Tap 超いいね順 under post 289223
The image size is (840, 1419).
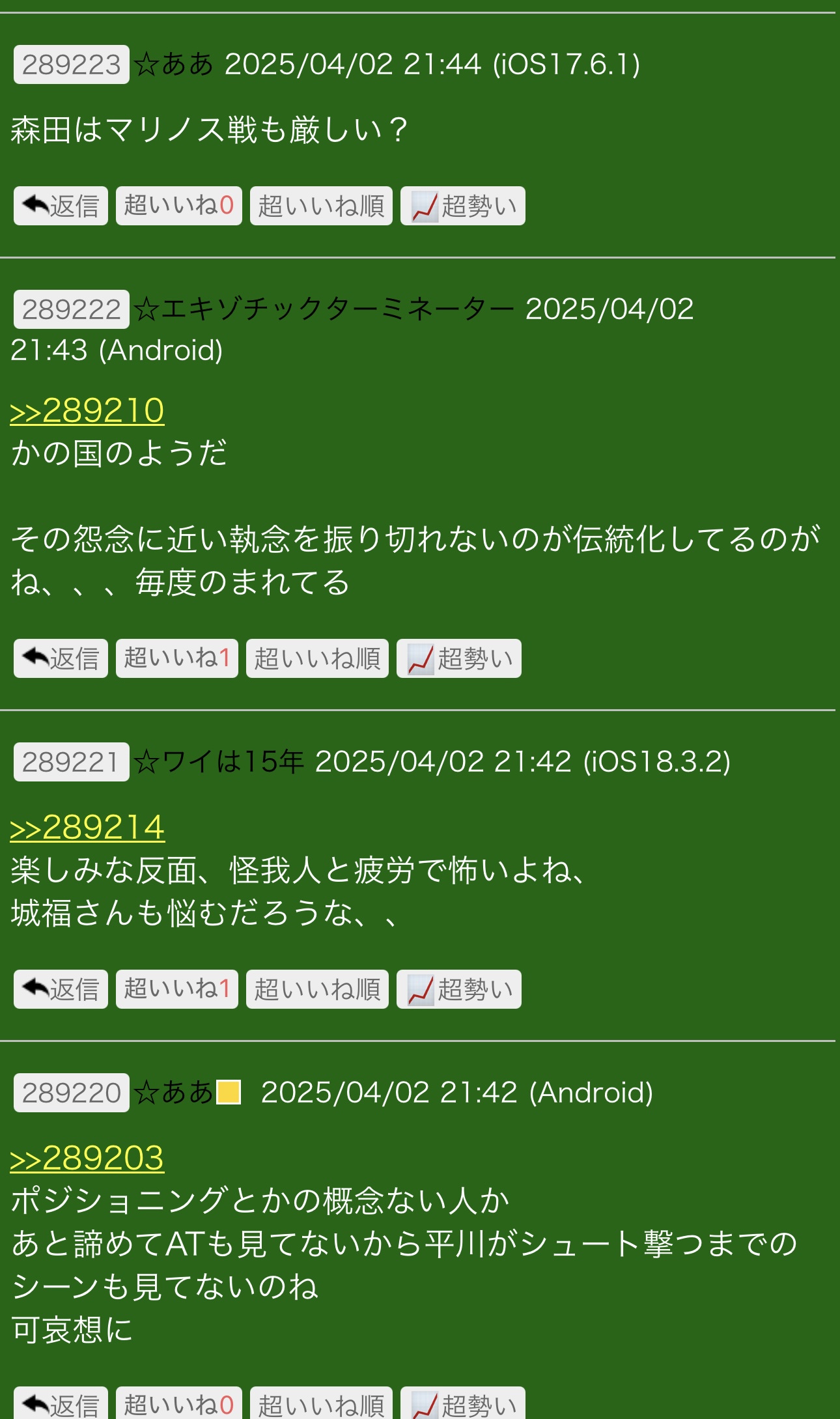pyautogui.click(x=321, y=206)
